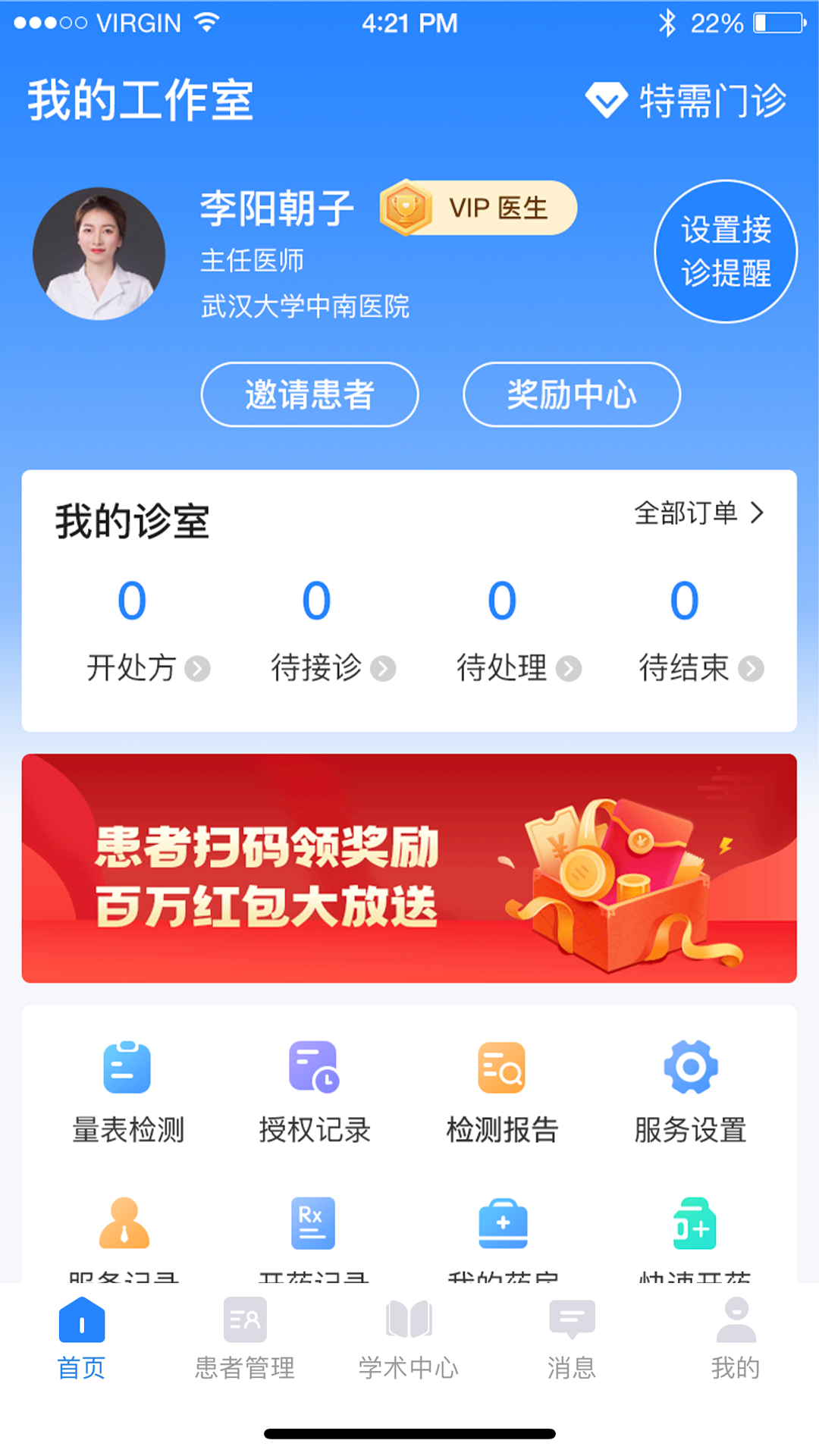Select the 患者管理 tab in bottom navigation
819x1456 pixels.
point(245,1338)
